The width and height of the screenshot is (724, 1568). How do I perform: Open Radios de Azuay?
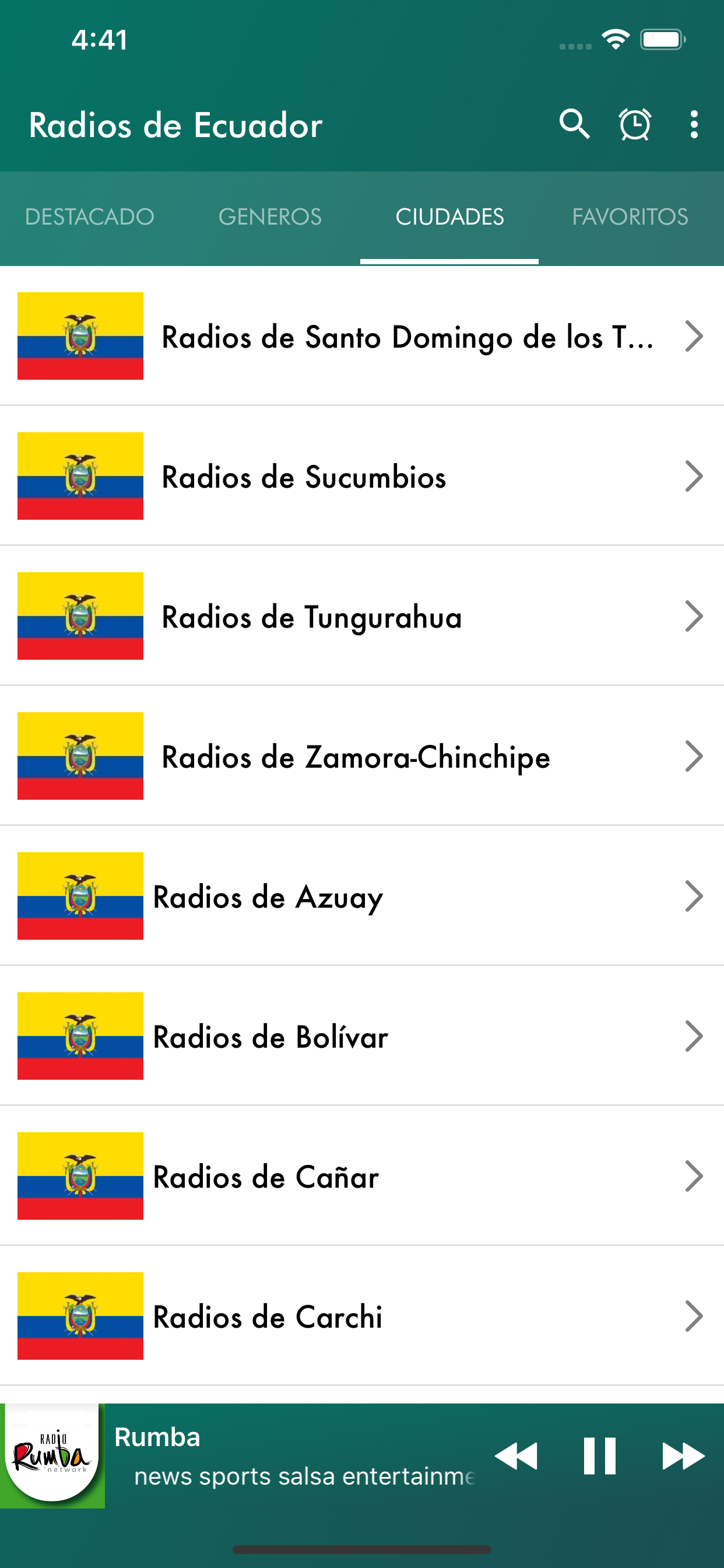(x=362, y=896)
